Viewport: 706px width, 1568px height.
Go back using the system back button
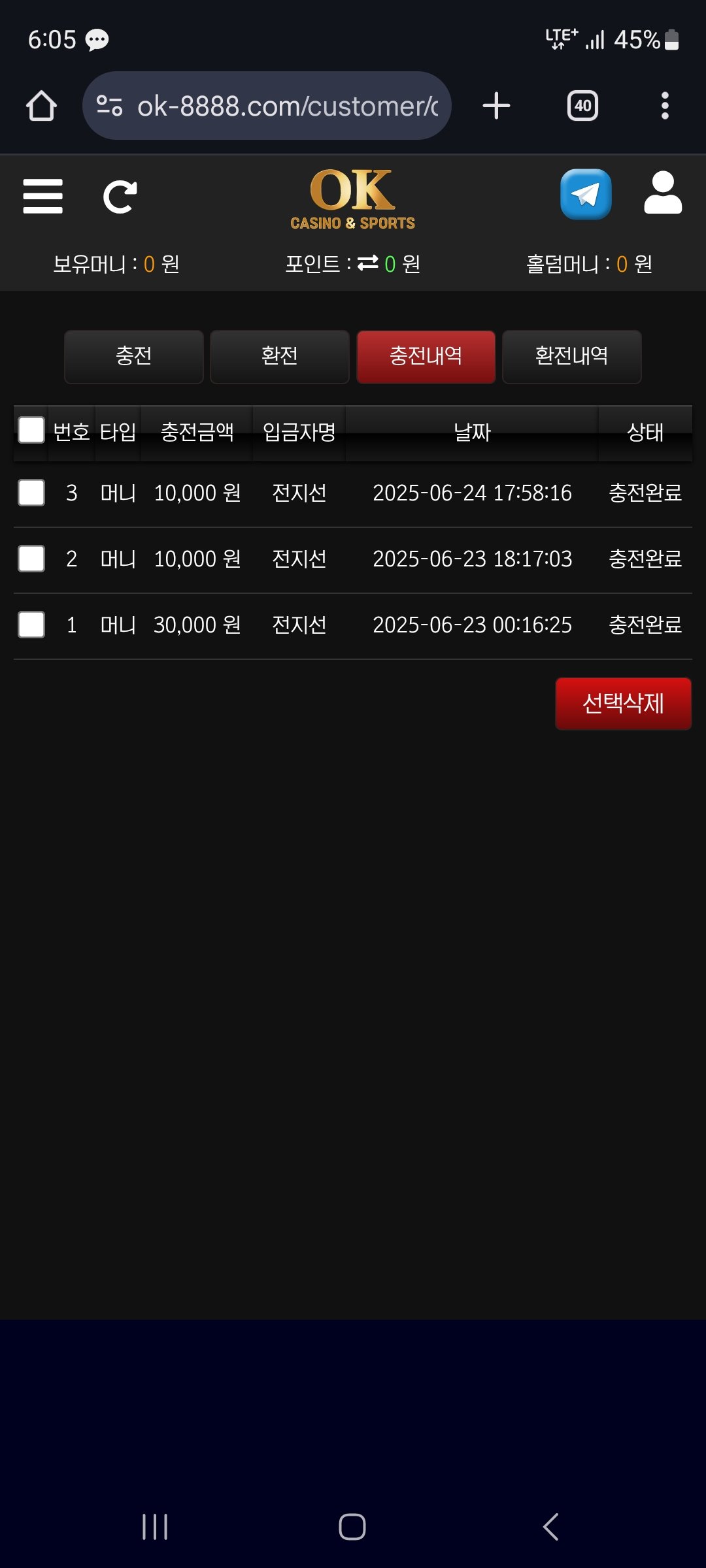(550, 1527)
